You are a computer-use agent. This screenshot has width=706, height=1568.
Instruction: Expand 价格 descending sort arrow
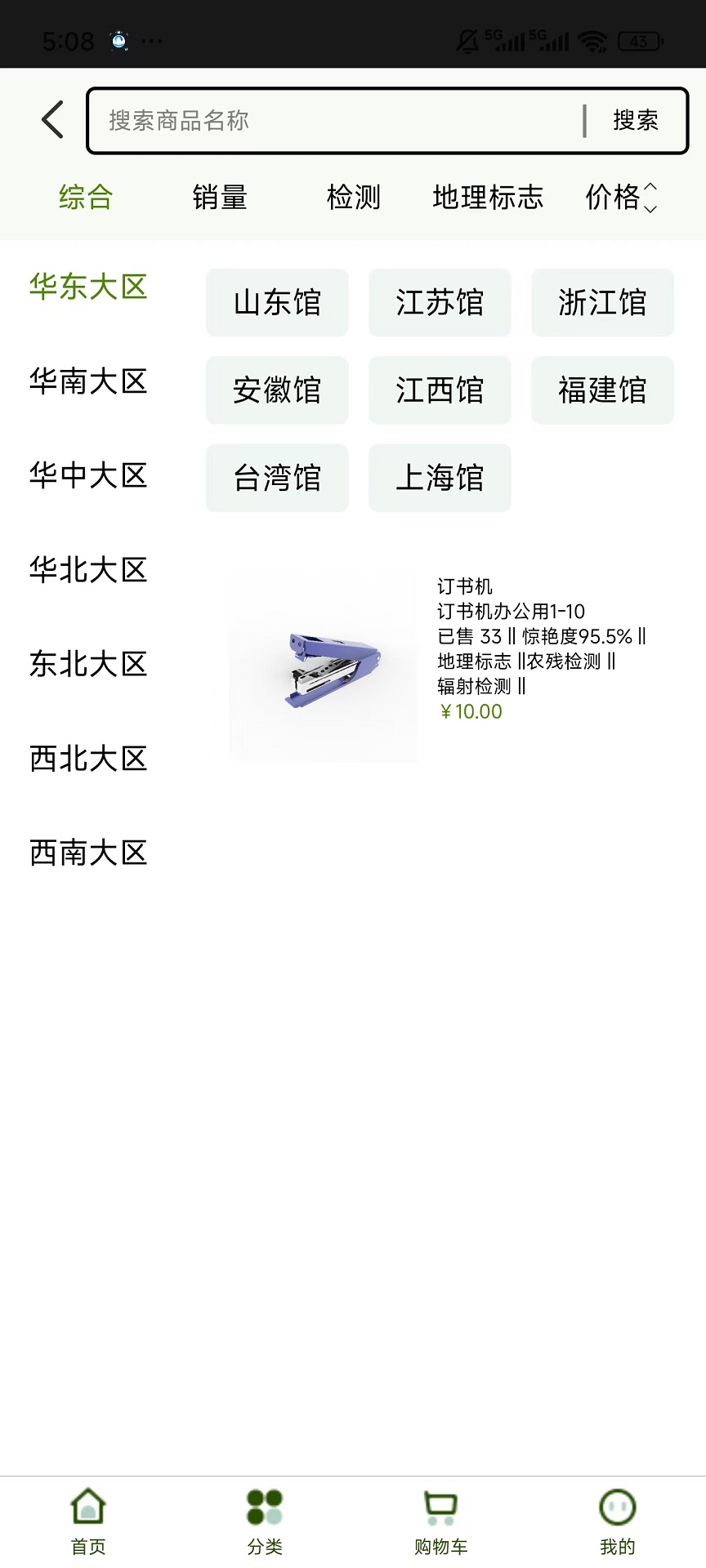(650, 208)
